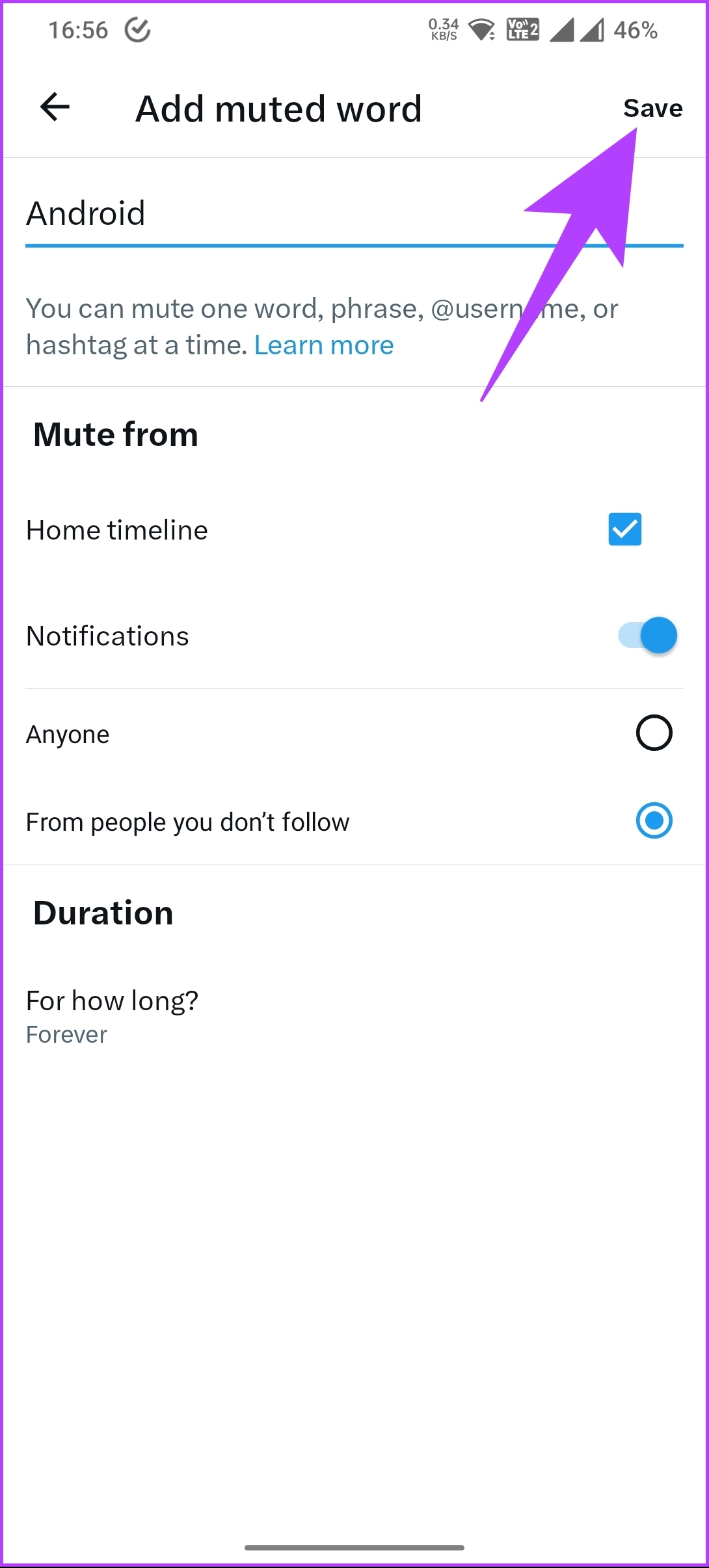Uncheck the Home timeline checkbox
Screen dimensions: 709x1568
[625, 529]
